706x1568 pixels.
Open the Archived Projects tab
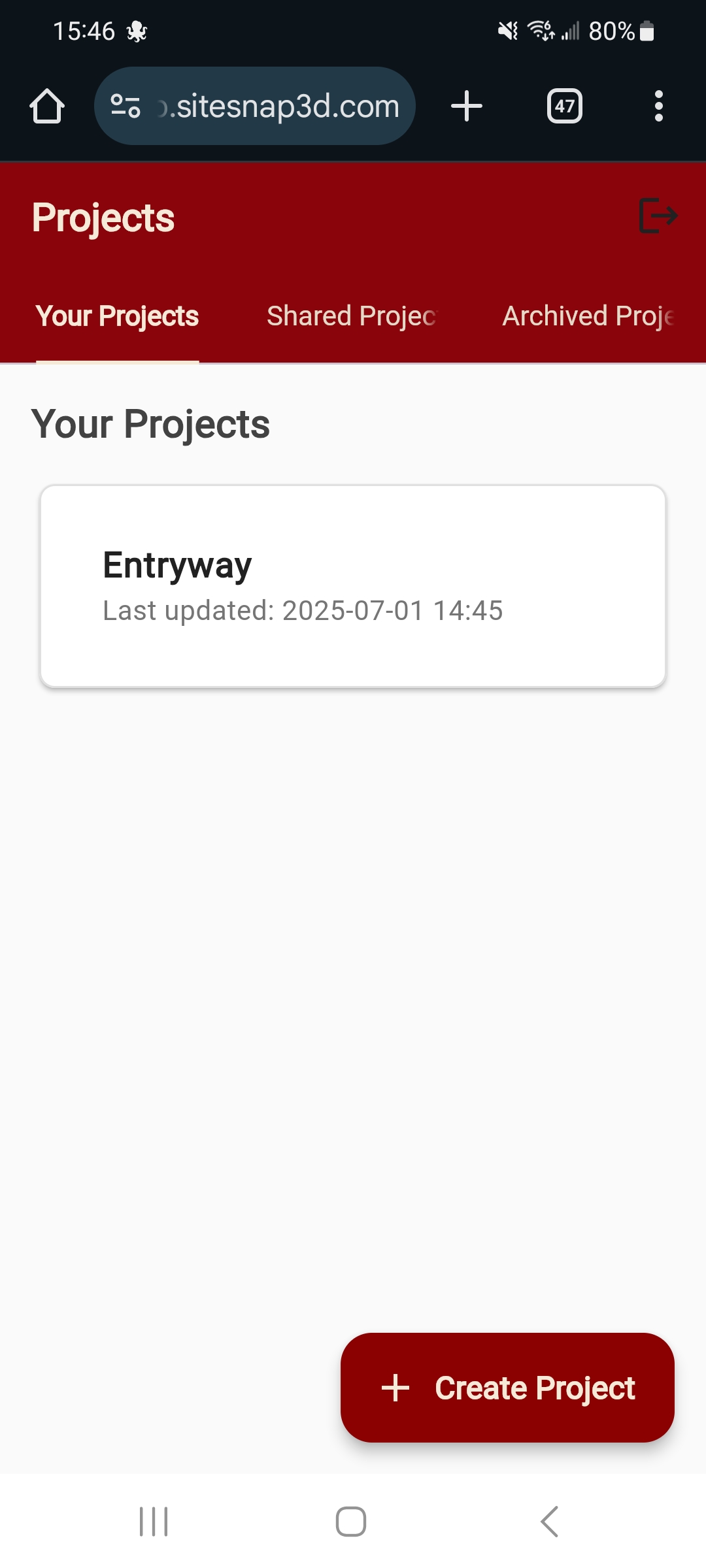pos(587,316)
